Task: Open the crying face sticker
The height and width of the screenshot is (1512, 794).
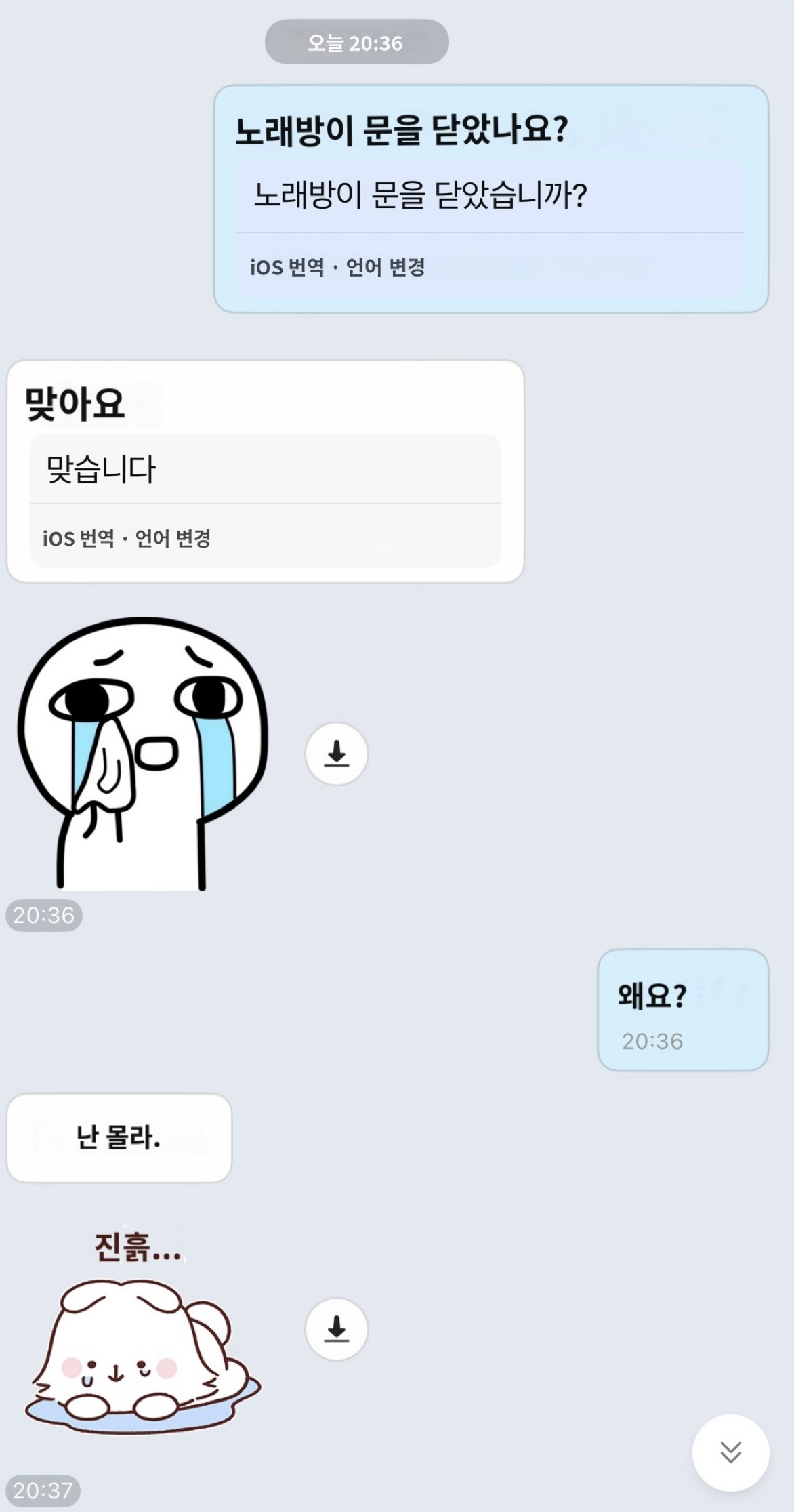Action: (x=142, y=754)
